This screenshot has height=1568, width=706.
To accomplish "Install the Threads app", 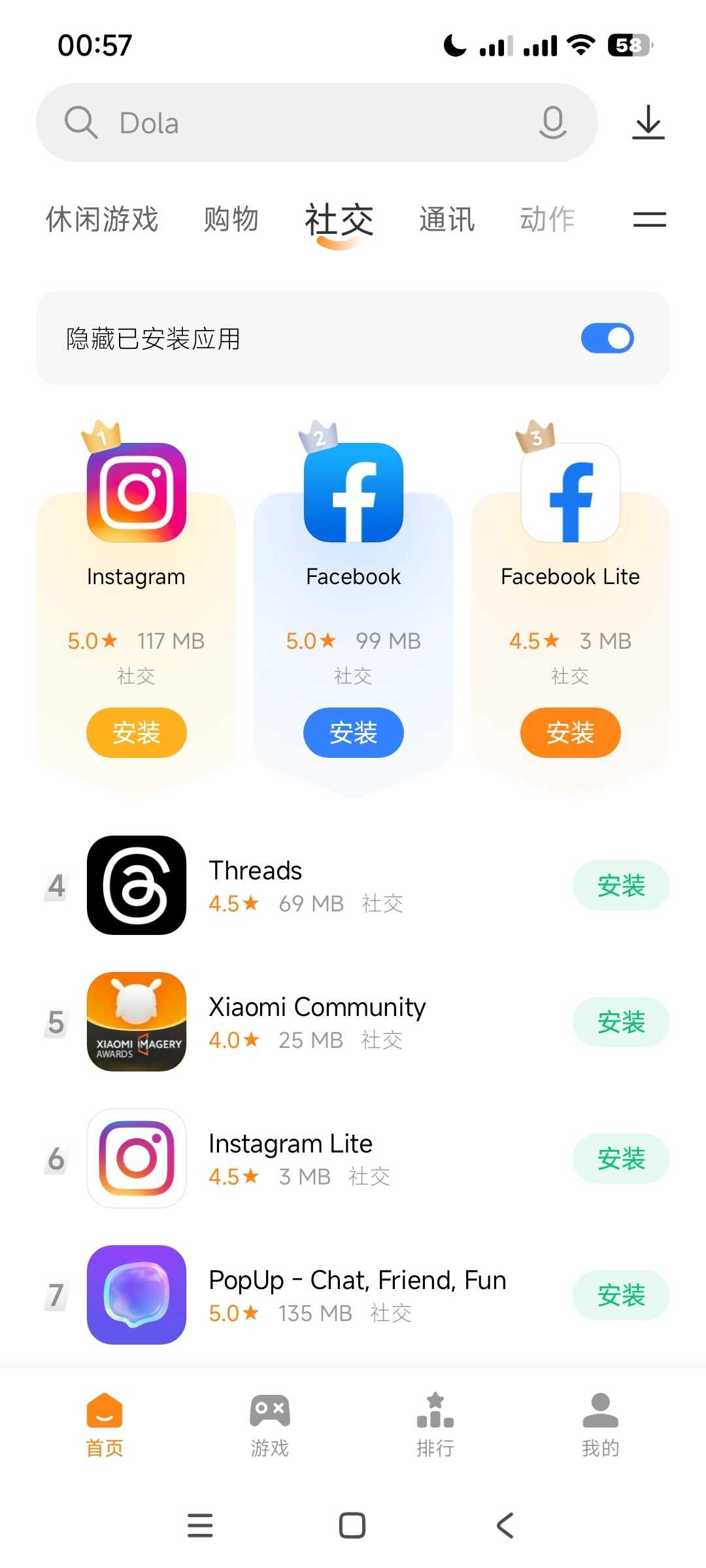I will (620, 886).
